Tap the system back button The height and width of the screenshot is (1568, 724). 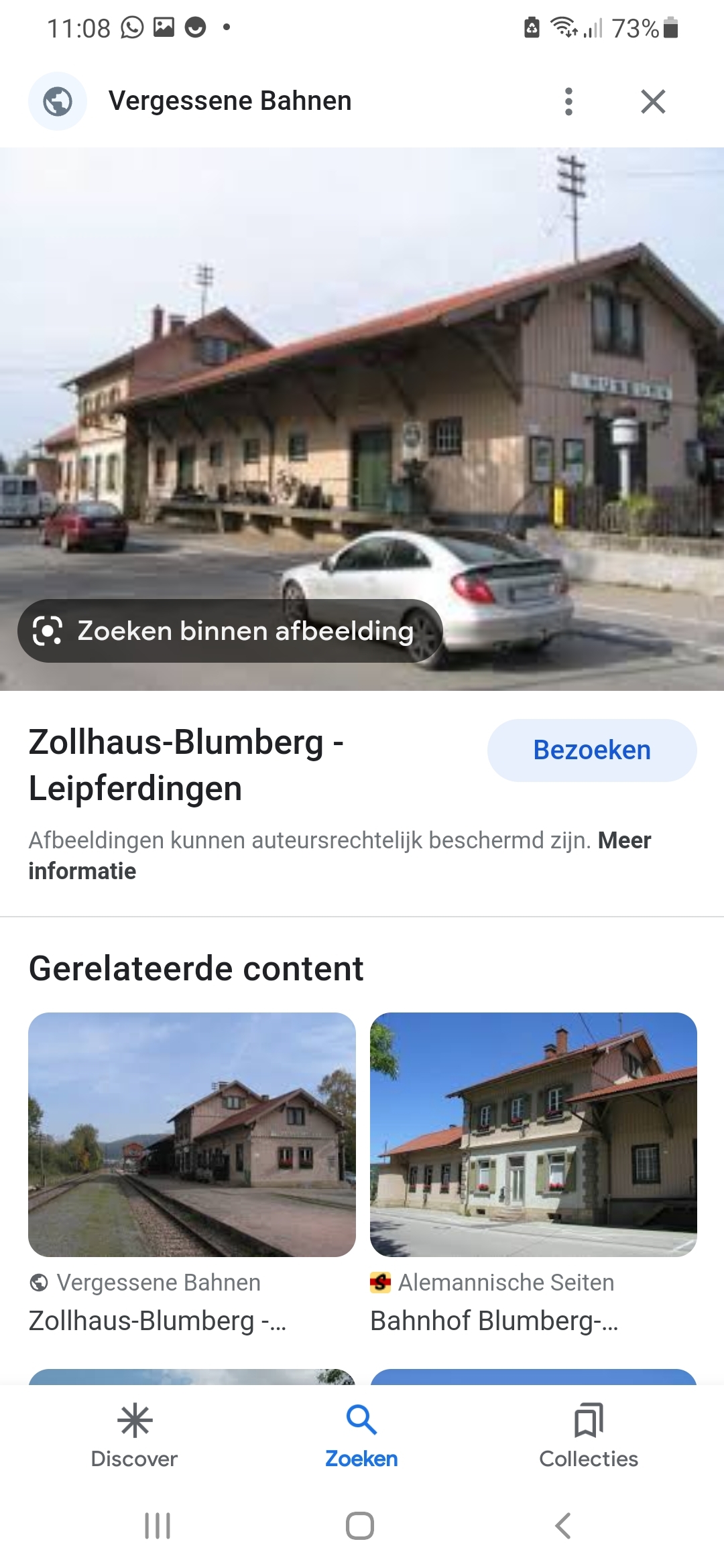tap(563, 1526)
